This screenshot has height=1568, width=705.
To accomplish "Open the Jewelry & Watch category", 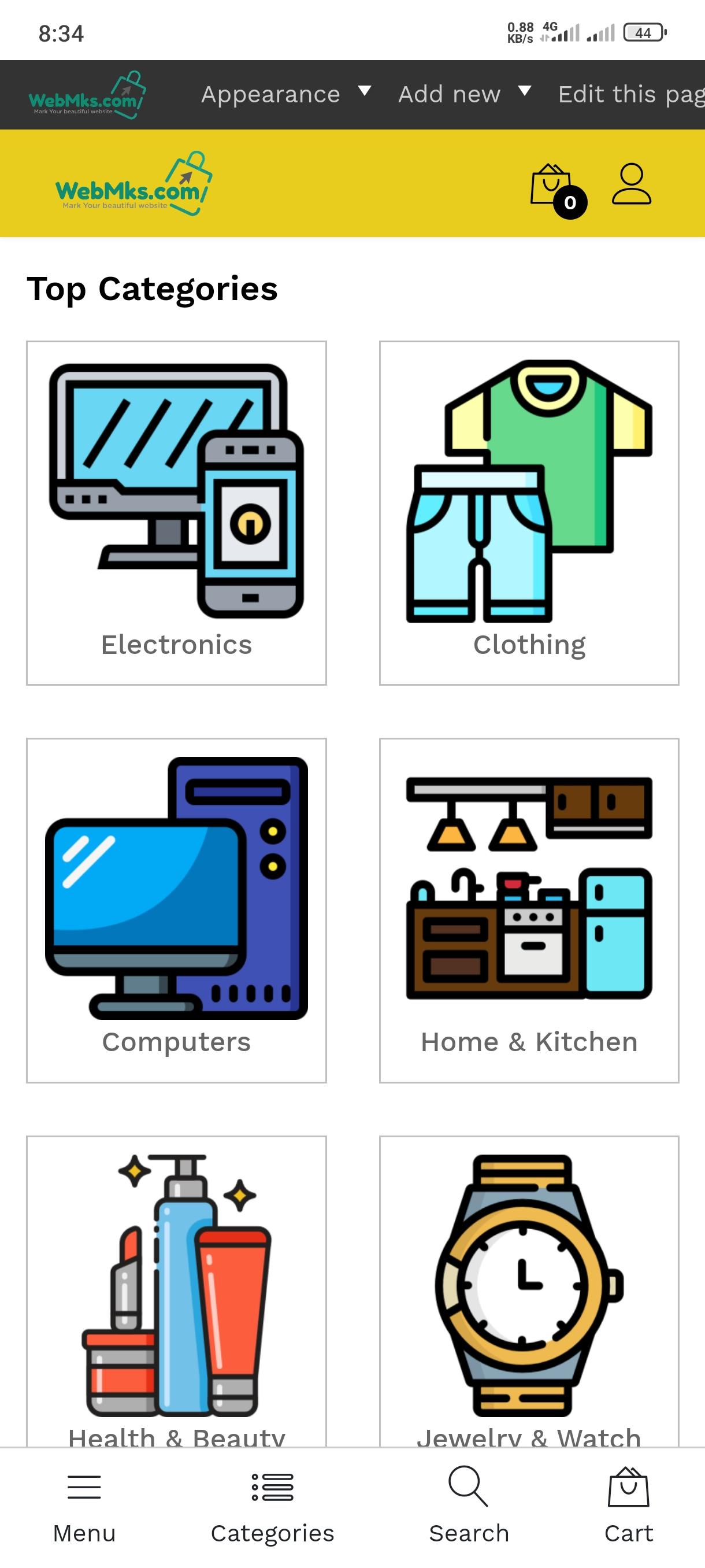I will [529, 1291].
